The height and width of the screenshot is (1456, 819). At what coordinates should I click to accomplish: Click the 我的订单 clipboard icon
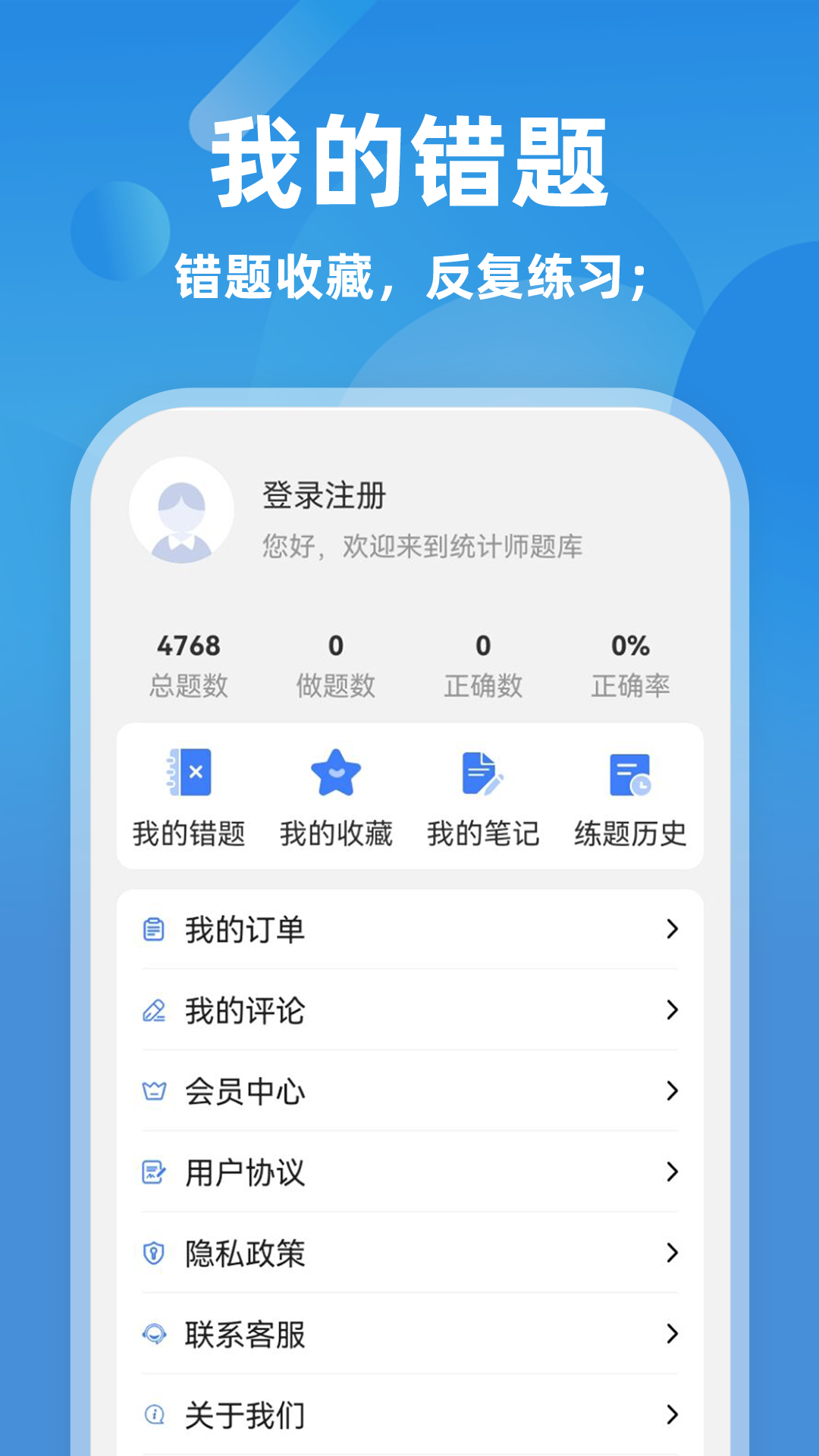(155, 932)
